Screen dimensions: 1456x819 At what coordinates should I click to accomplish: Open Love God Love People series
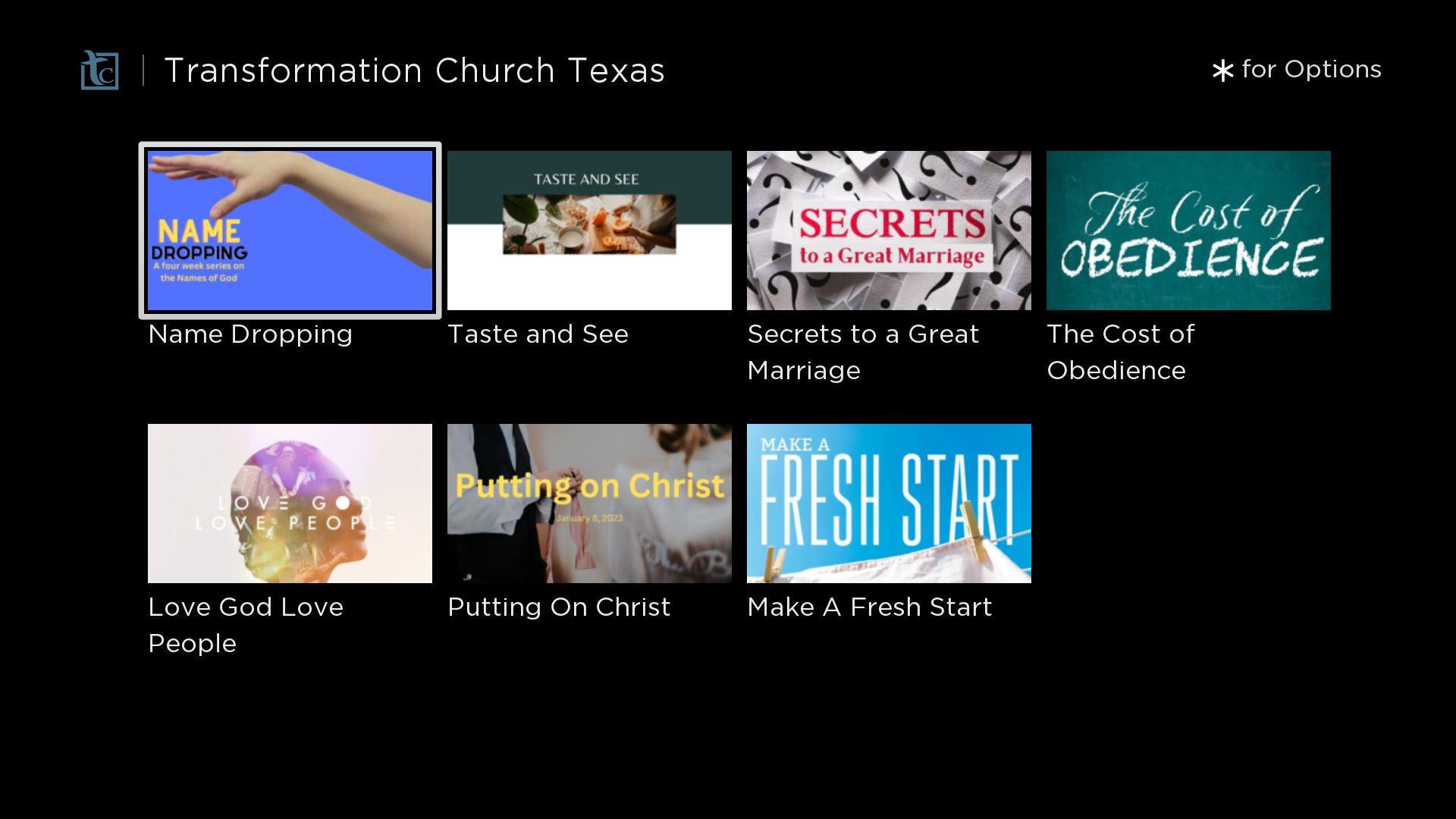coord(290,504)
